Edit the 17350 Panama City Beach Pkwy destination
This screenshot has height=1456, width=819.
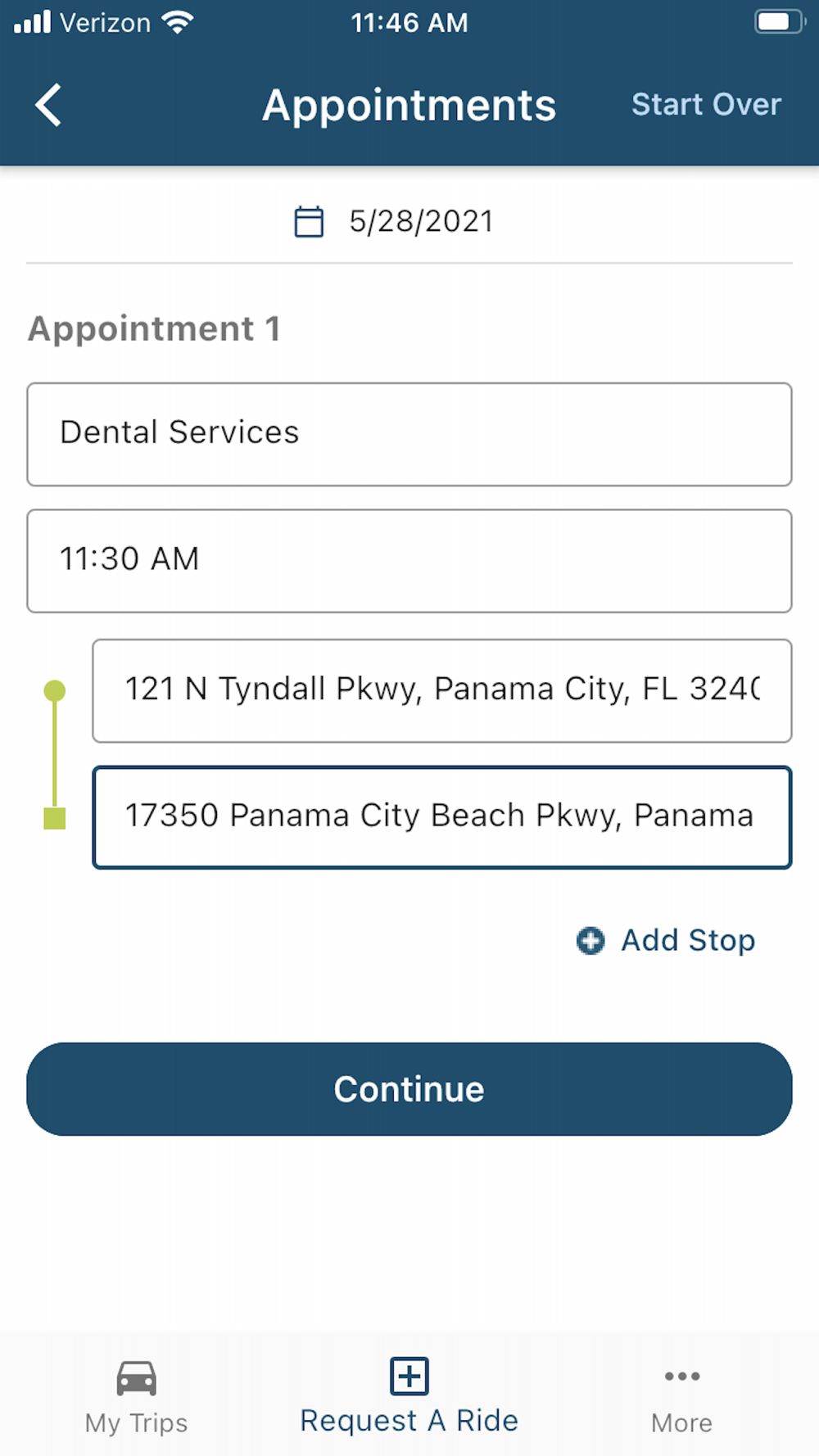click(x=442, y=817)
